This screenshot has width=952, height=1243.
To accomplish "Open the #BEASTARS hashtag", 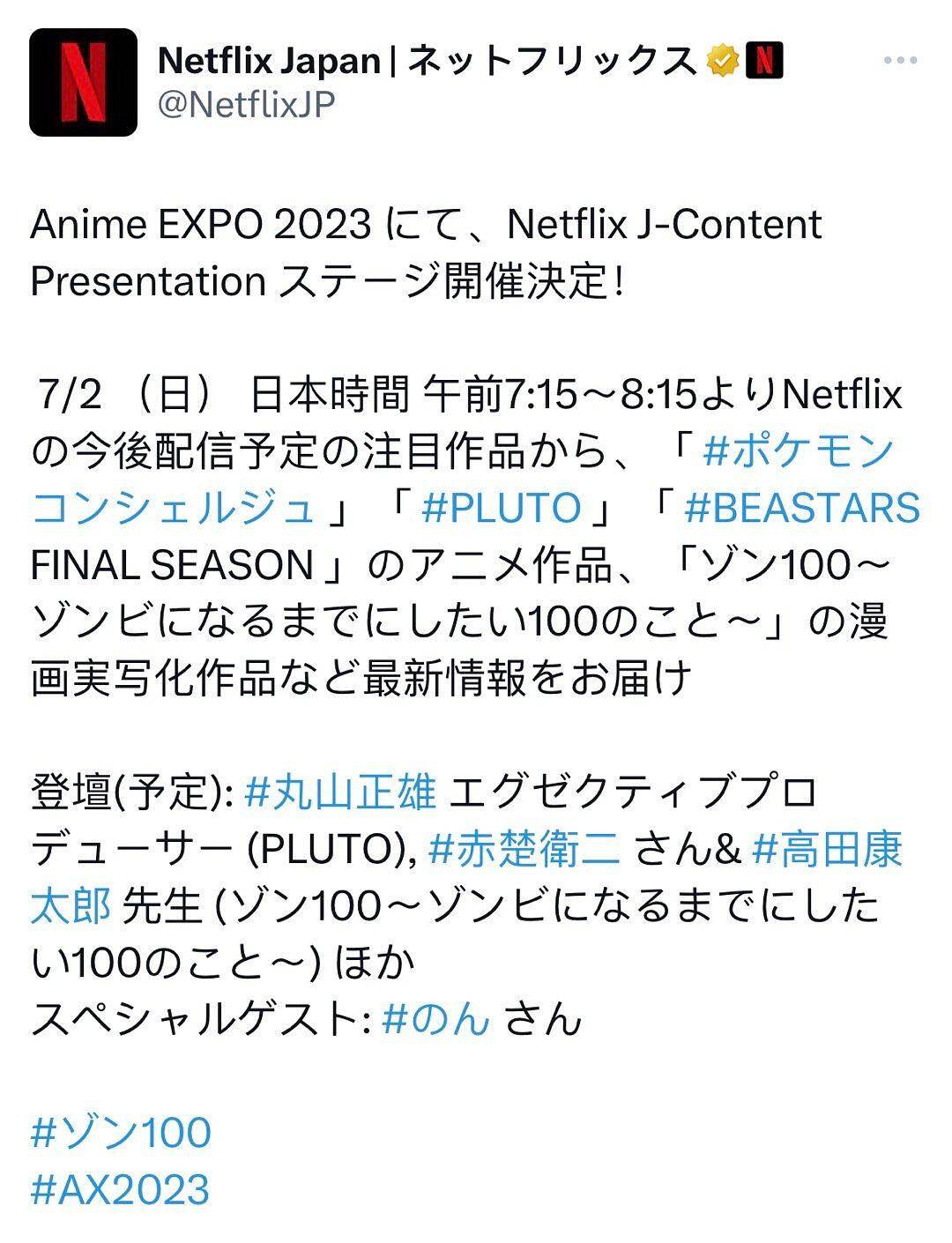I will [801, 509].
